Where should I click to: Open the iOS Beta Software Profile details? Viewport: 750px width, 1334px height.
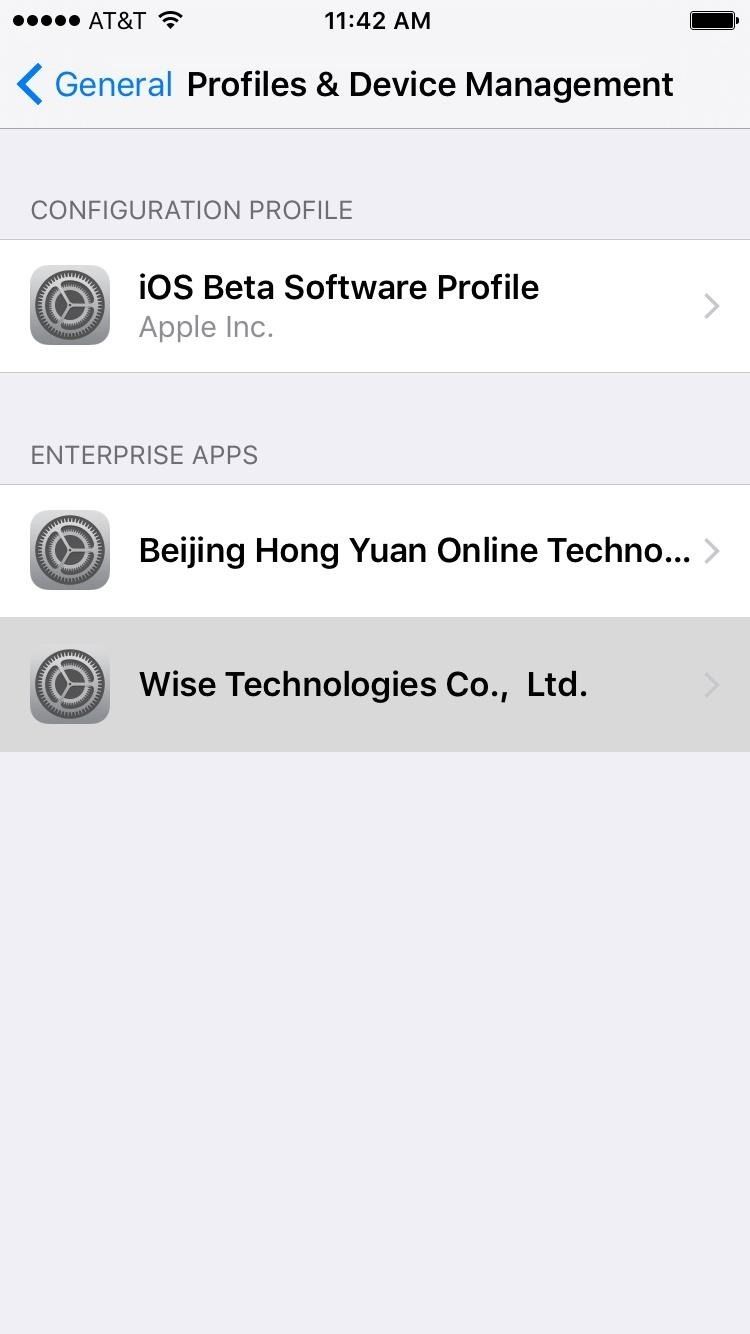click(x=375, y=305)
